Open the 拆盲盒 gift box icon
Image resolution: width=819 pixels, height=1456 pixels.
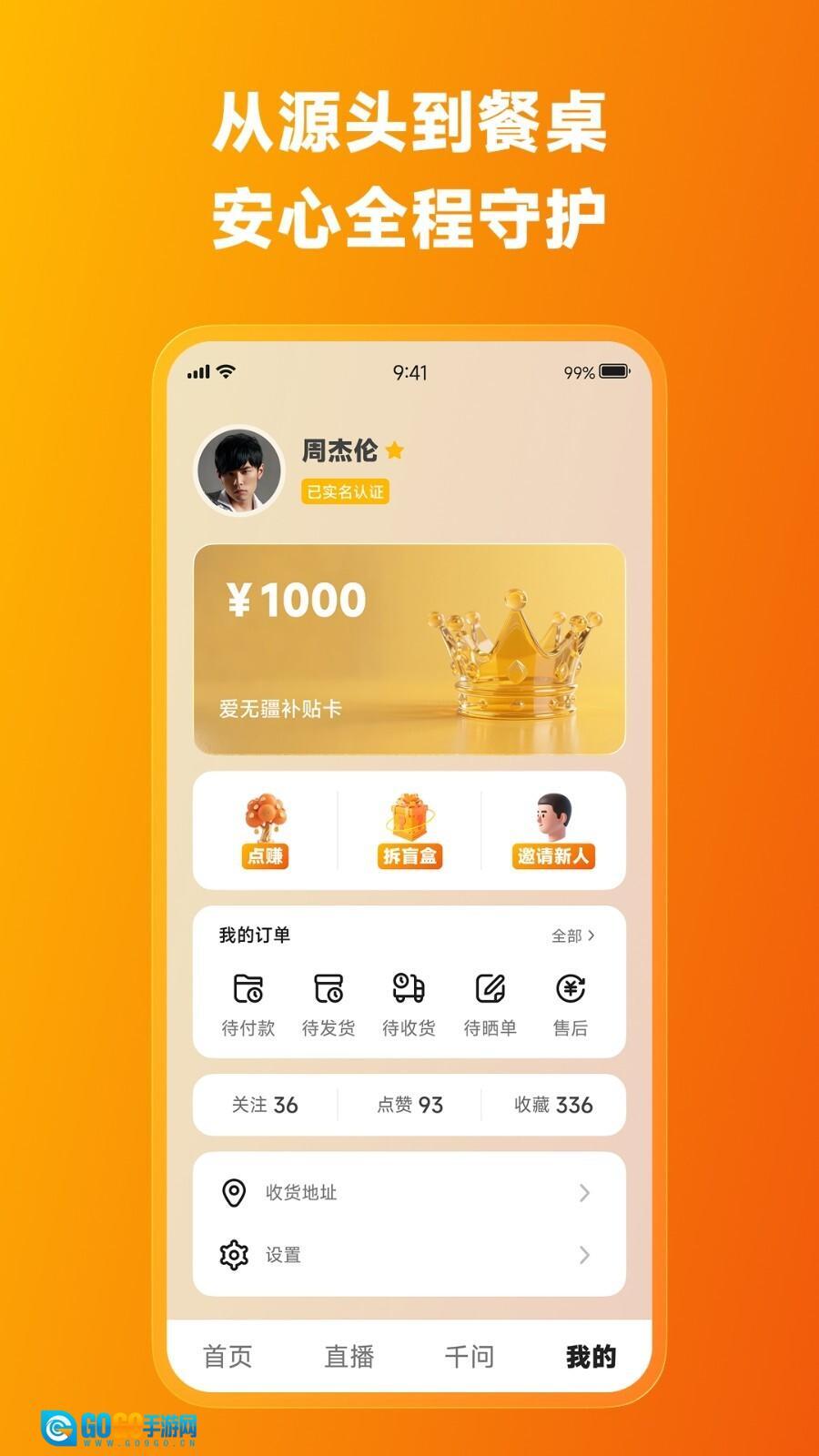[409, 819]
